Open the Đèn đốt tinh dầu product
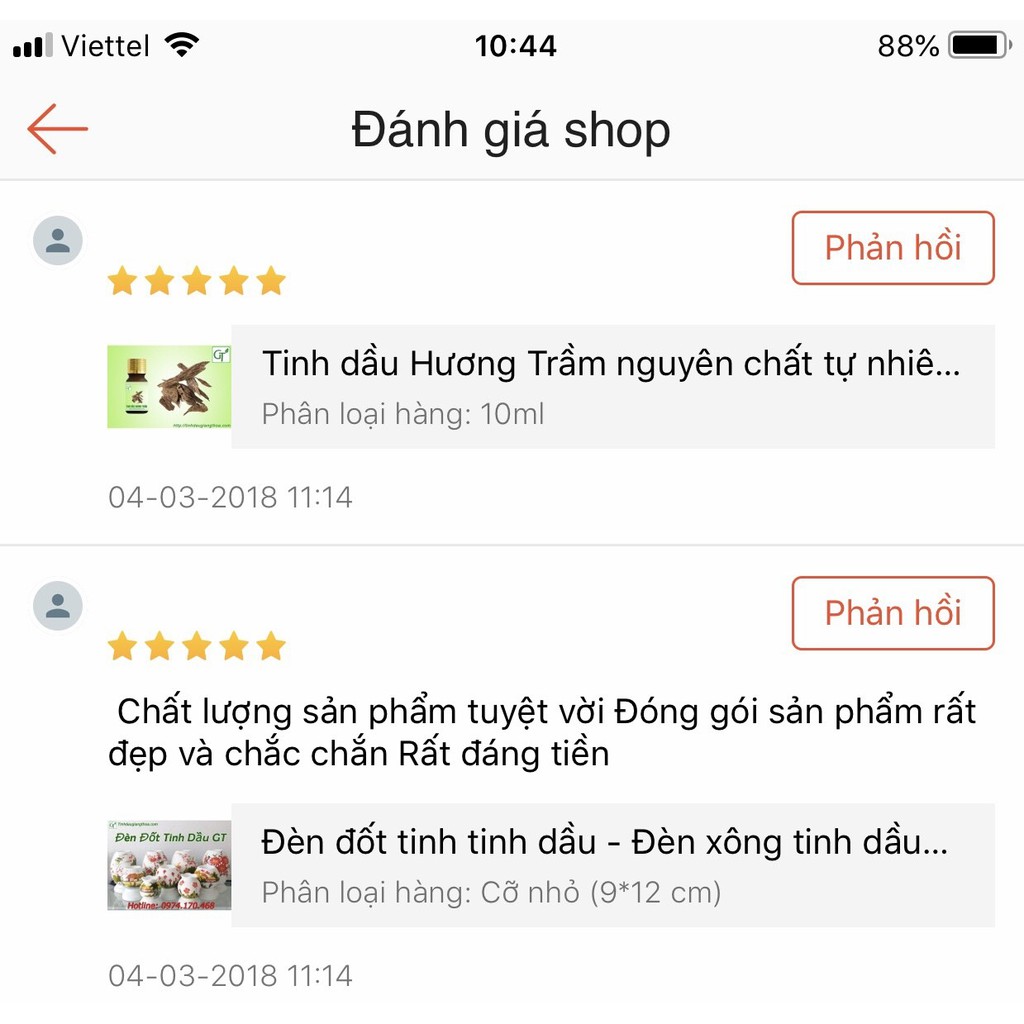 coord(611,865)
